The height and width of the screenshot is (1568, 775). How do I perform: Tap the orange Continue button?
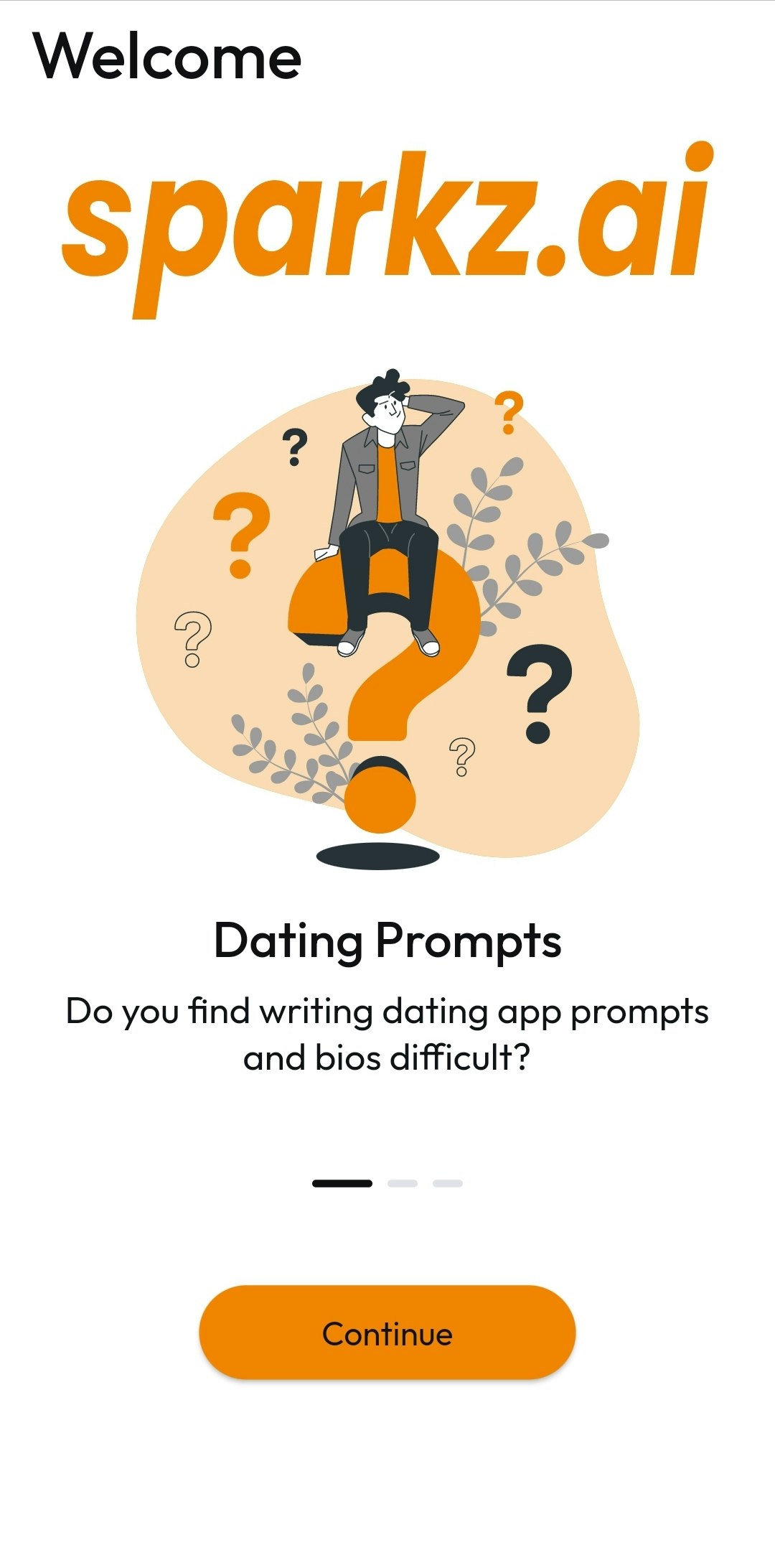click(387, 1333)
